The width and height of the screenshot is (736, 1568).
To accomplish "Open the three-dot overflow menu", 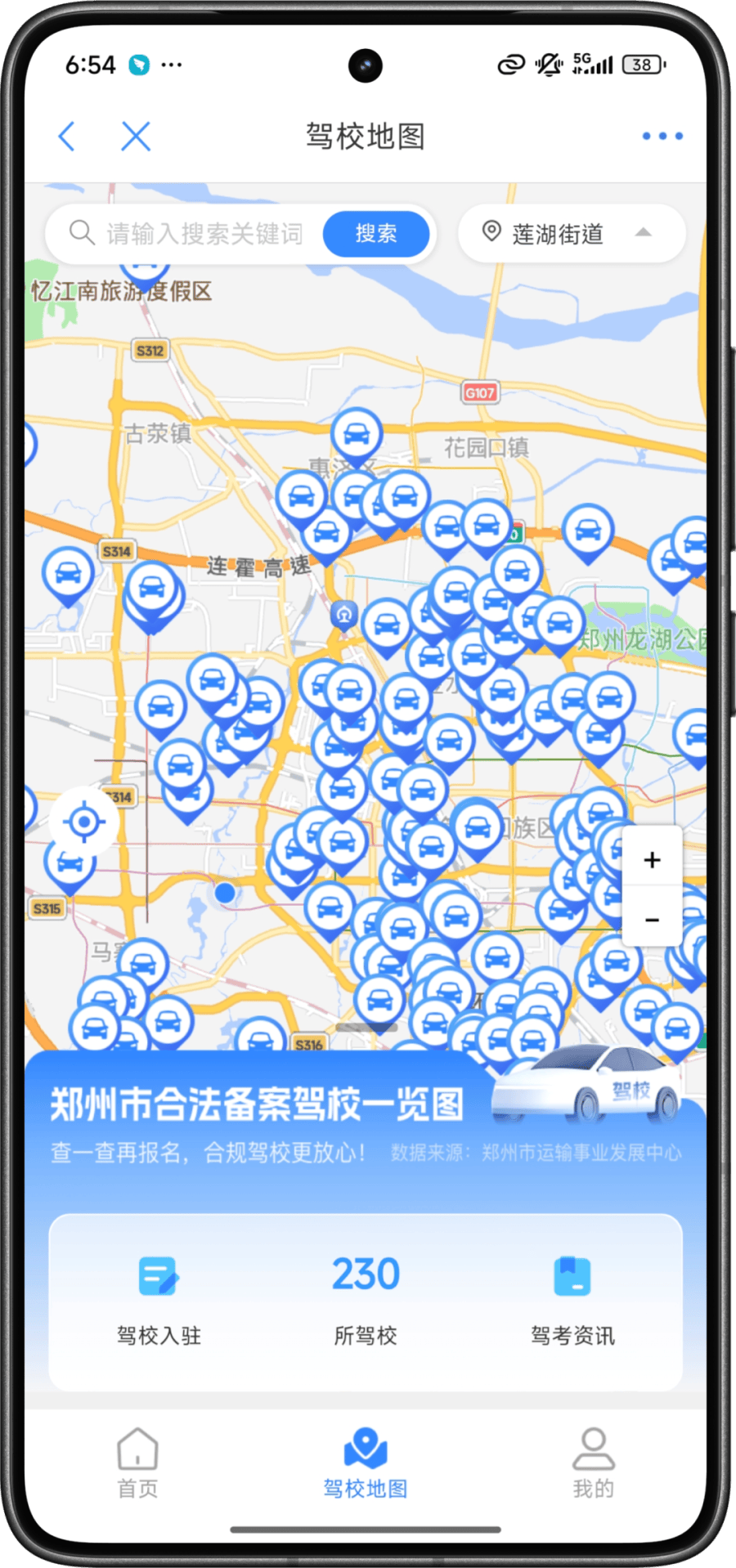I will pos(662,137).
